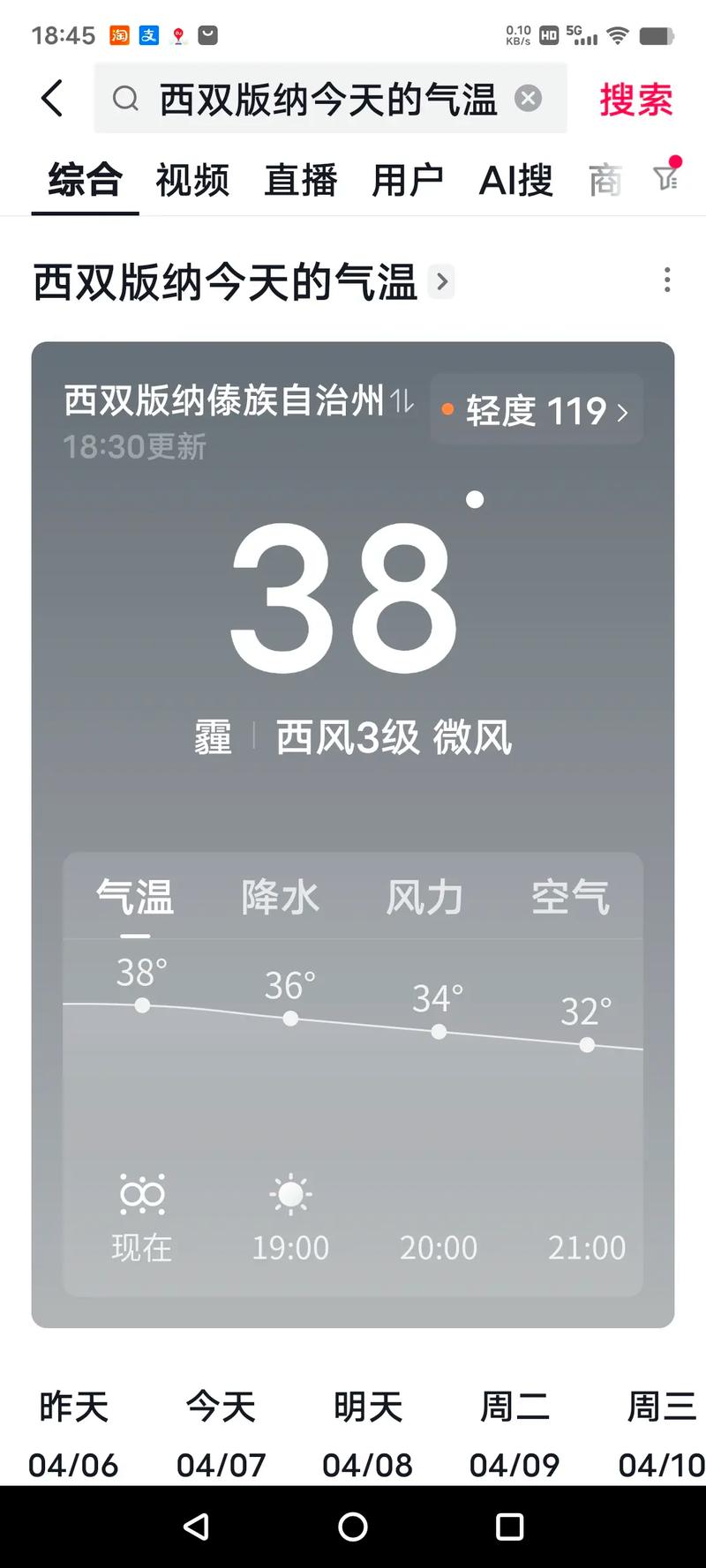Viewport: 706px width, 1568px height.
Task: Tap the Android home button
Action: (x=353, y=1528)
